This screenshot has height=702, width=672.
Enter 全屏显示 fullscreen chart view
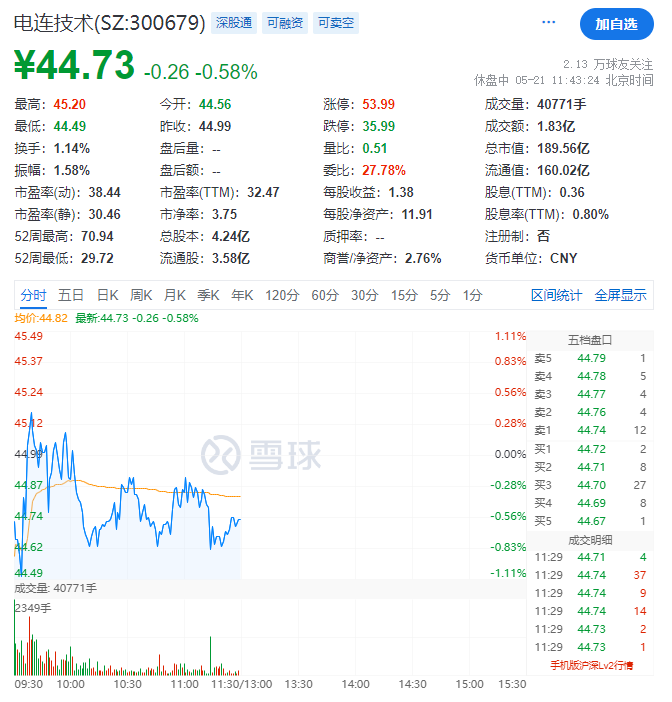(620, 295)
